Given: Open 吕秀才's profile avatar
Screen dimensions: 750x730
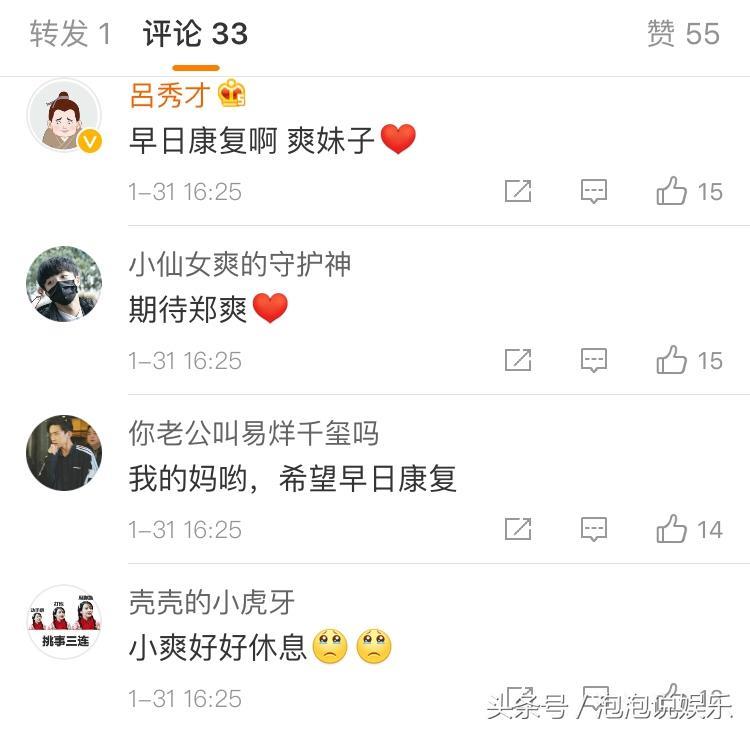Looking at the screenshot, I should pos(64,116).
